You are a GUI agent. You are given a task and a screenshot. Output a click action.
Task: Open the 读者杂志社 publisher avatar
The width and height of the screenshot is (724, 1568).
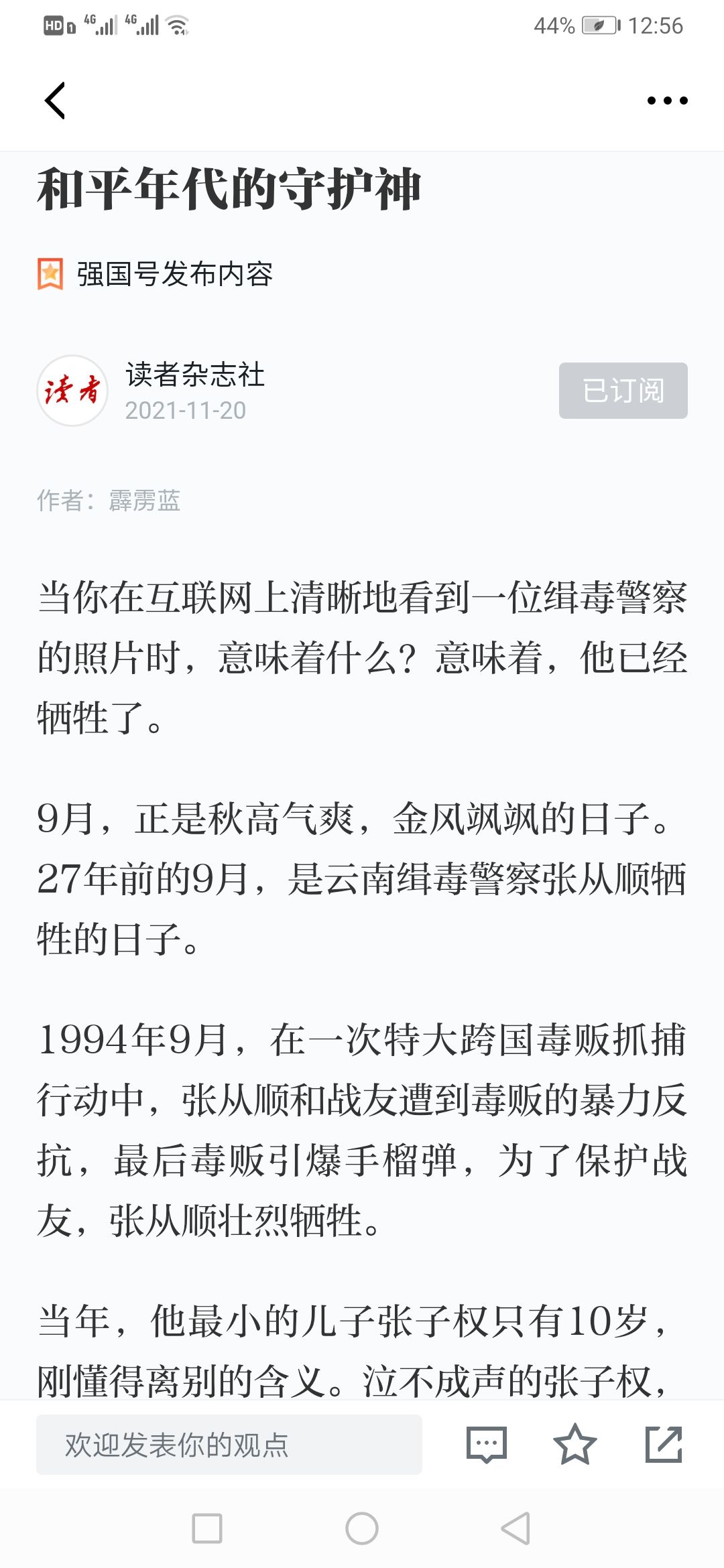click(x=72, y=391)
